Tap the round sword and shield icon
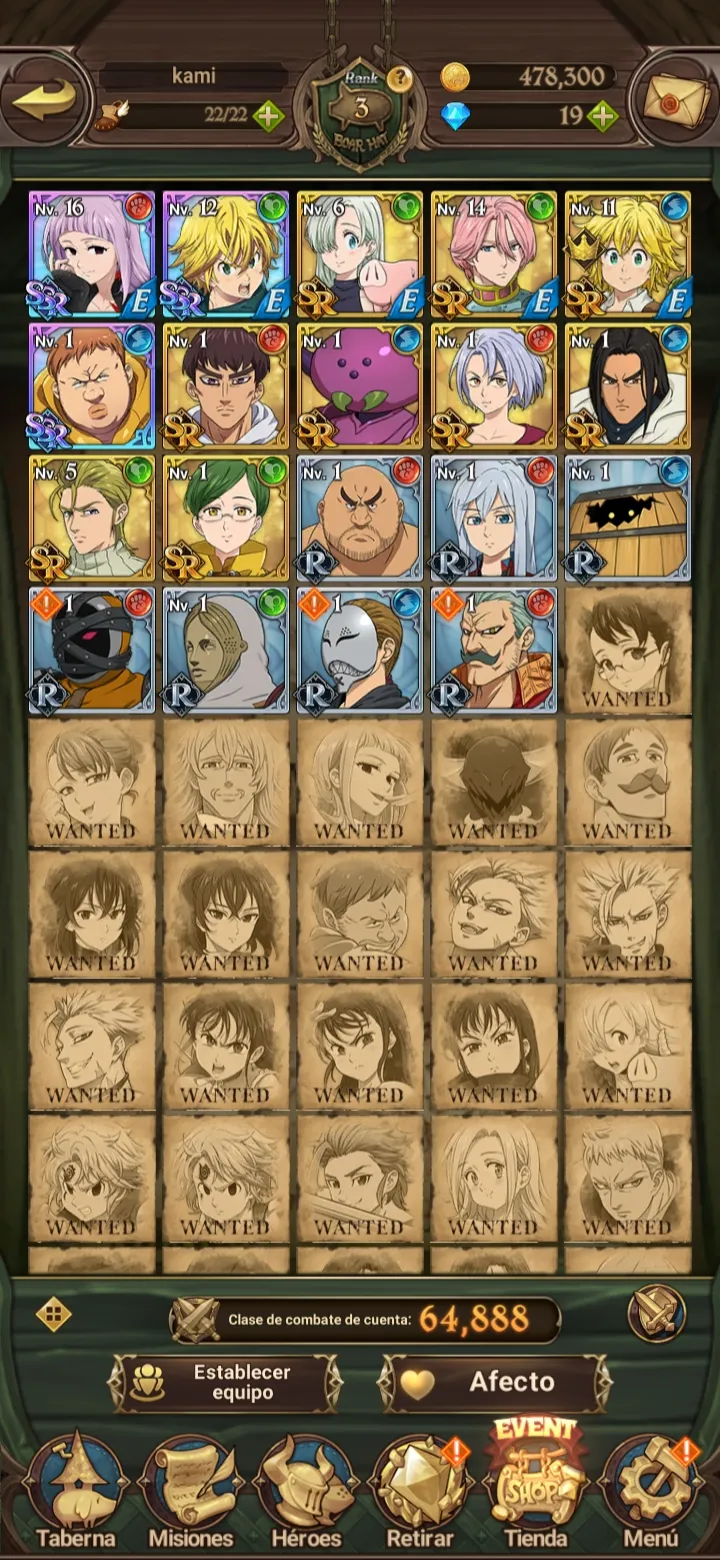Screen dimensions: 720x1560 657,1314
